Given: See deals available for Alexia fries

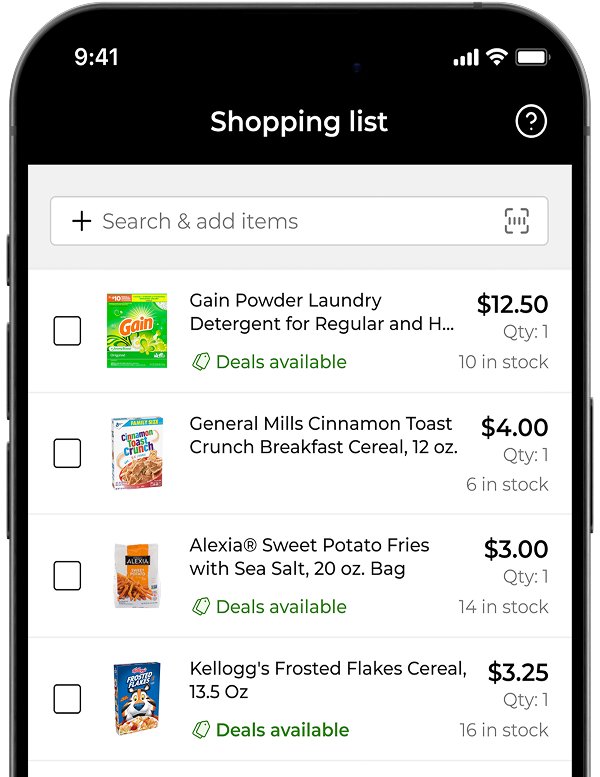Looking at the screenshot, I should coord(269,607).
